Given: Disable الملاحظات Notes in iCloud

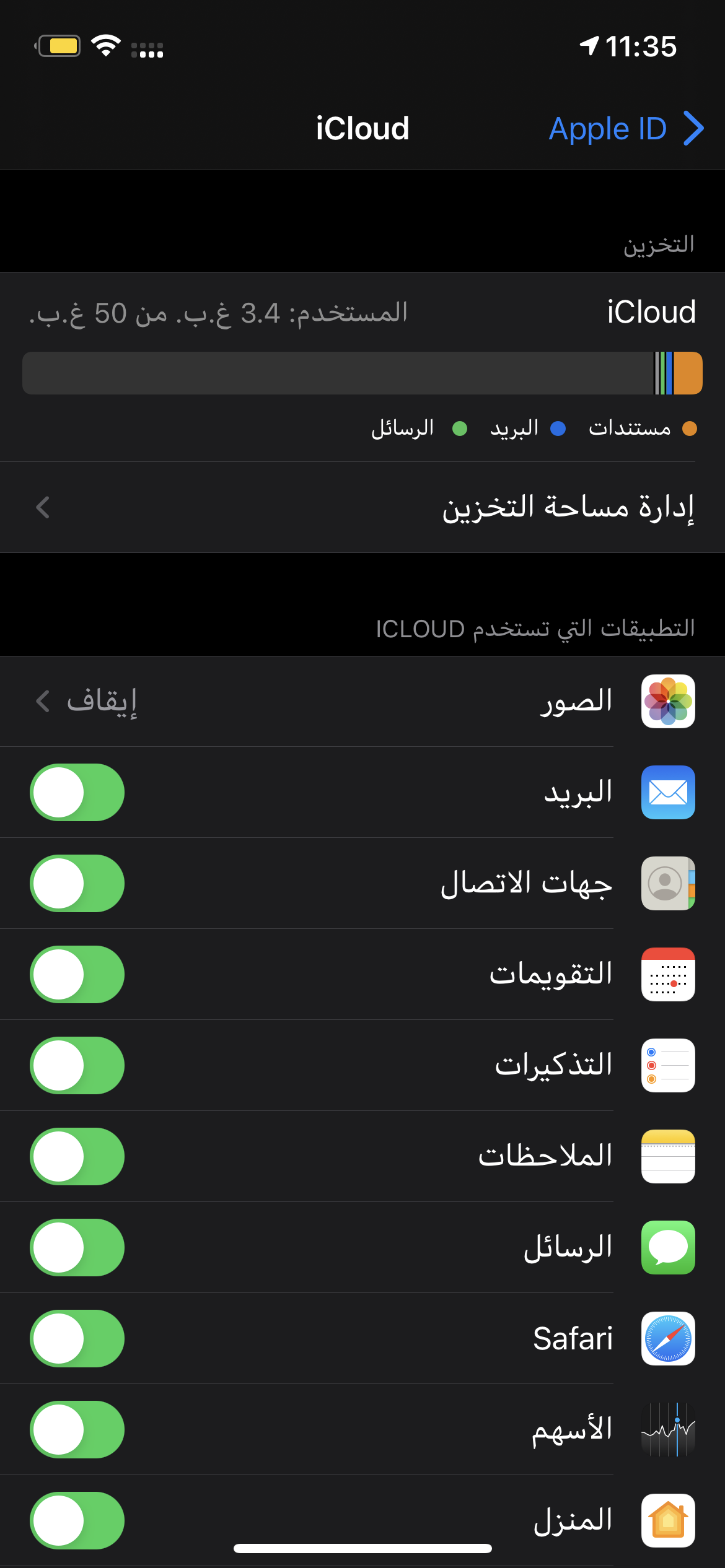Looking at the screenshot, I should (x=77, y=1156).
